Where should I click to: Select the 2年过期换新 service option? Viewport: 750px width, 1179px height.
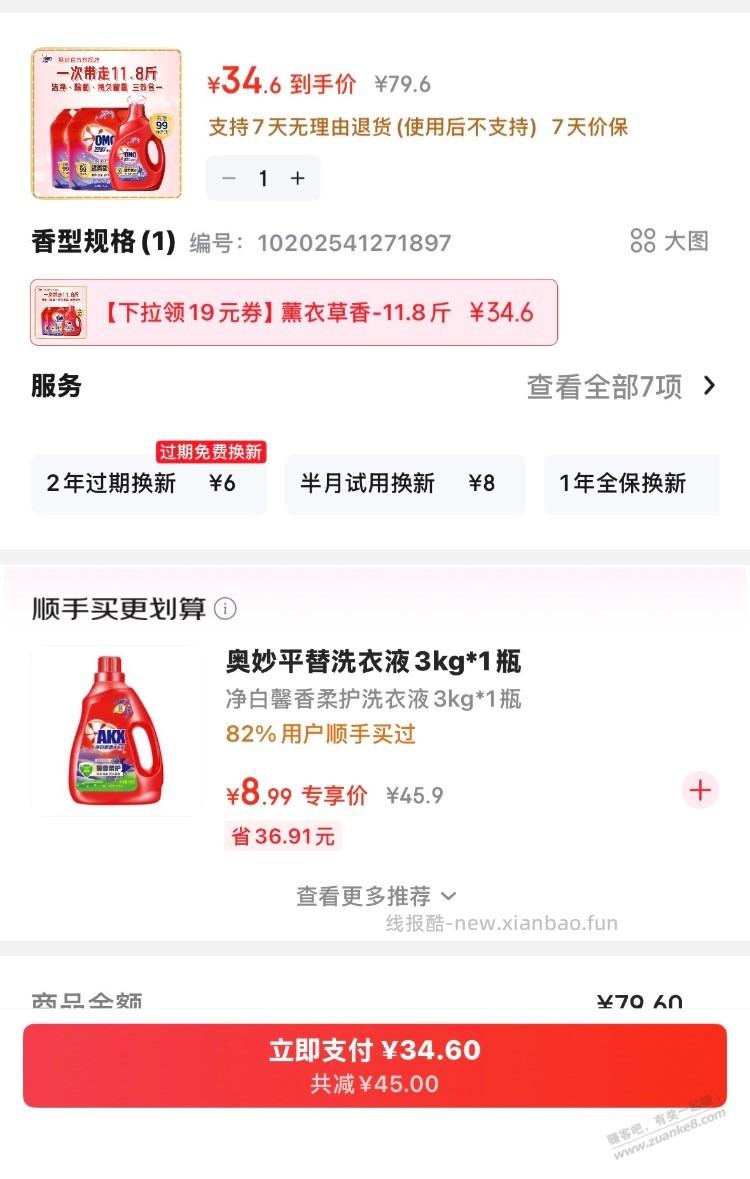pos(150,484)
